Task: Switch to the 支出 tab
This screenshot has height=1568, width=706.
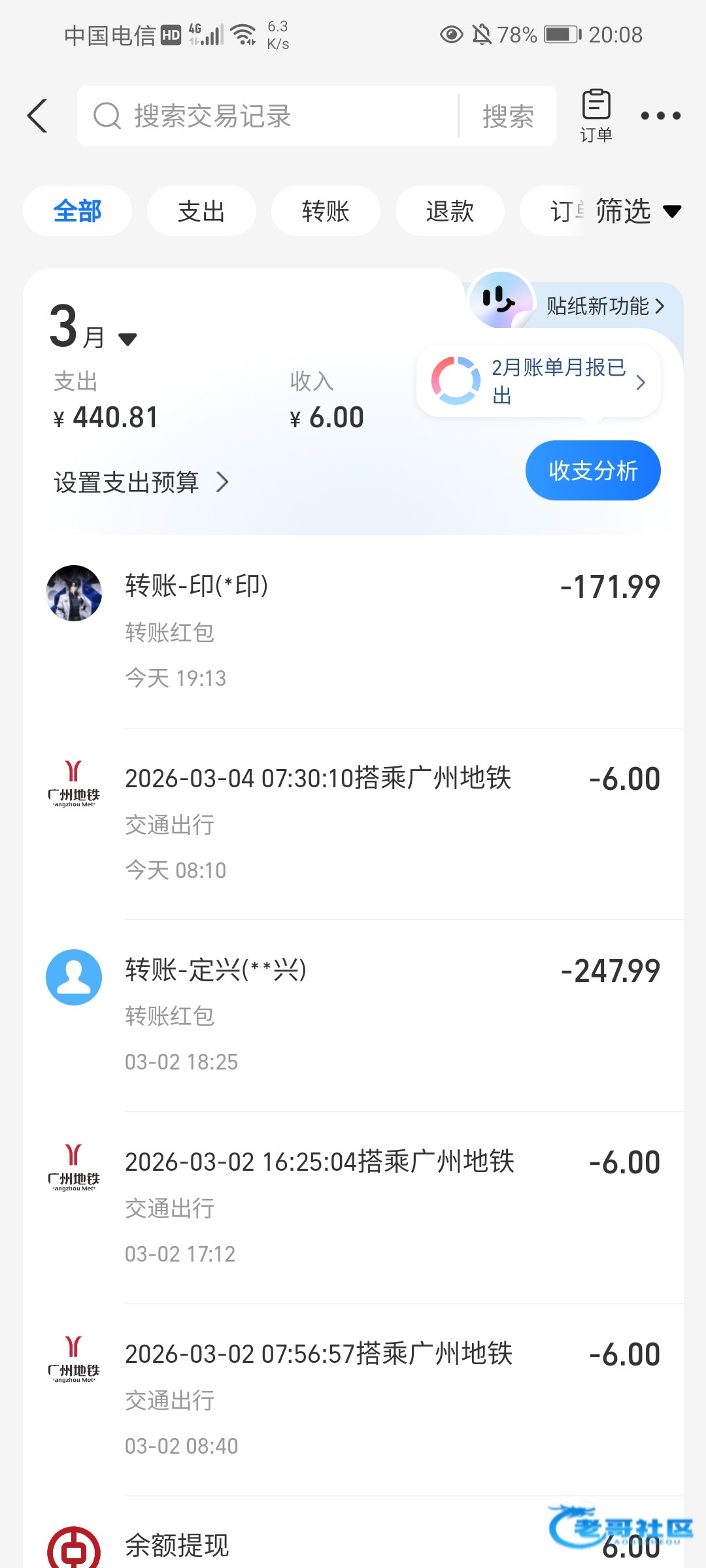Action: point(201,211)
